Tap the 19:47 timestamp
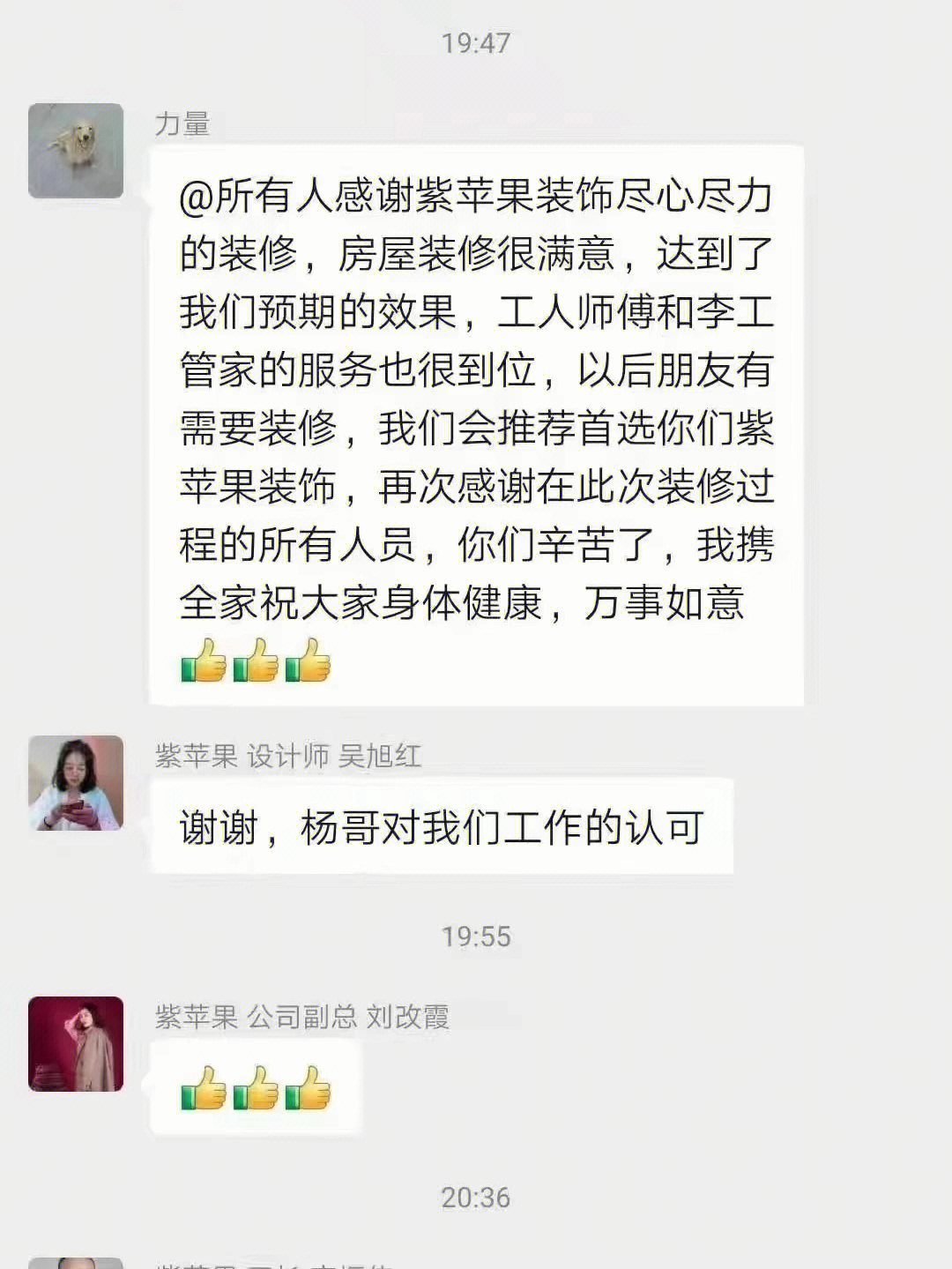952x1269 pixels. (476, 41)
